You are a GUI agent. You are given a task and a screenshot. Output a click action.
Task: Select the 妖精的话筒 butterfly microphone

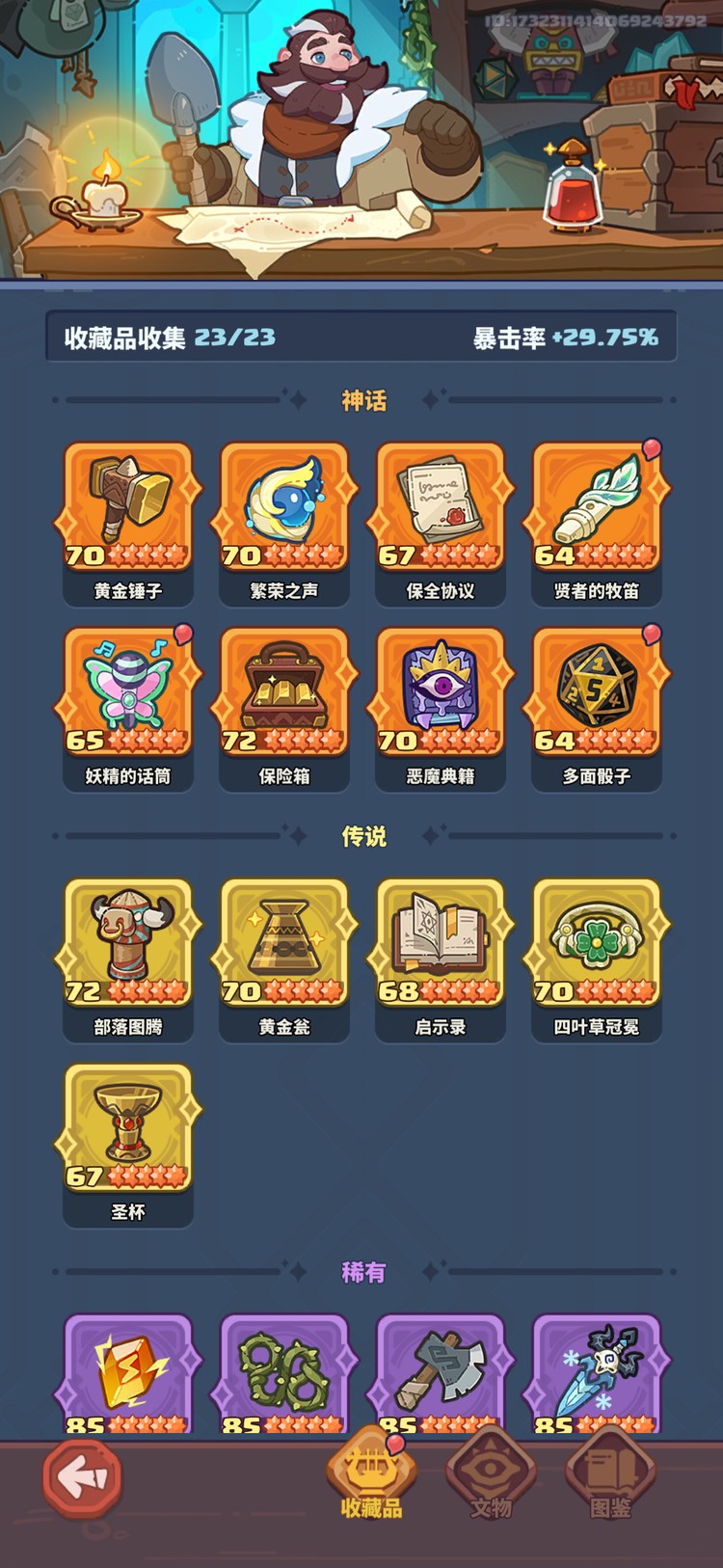point(127,694)
